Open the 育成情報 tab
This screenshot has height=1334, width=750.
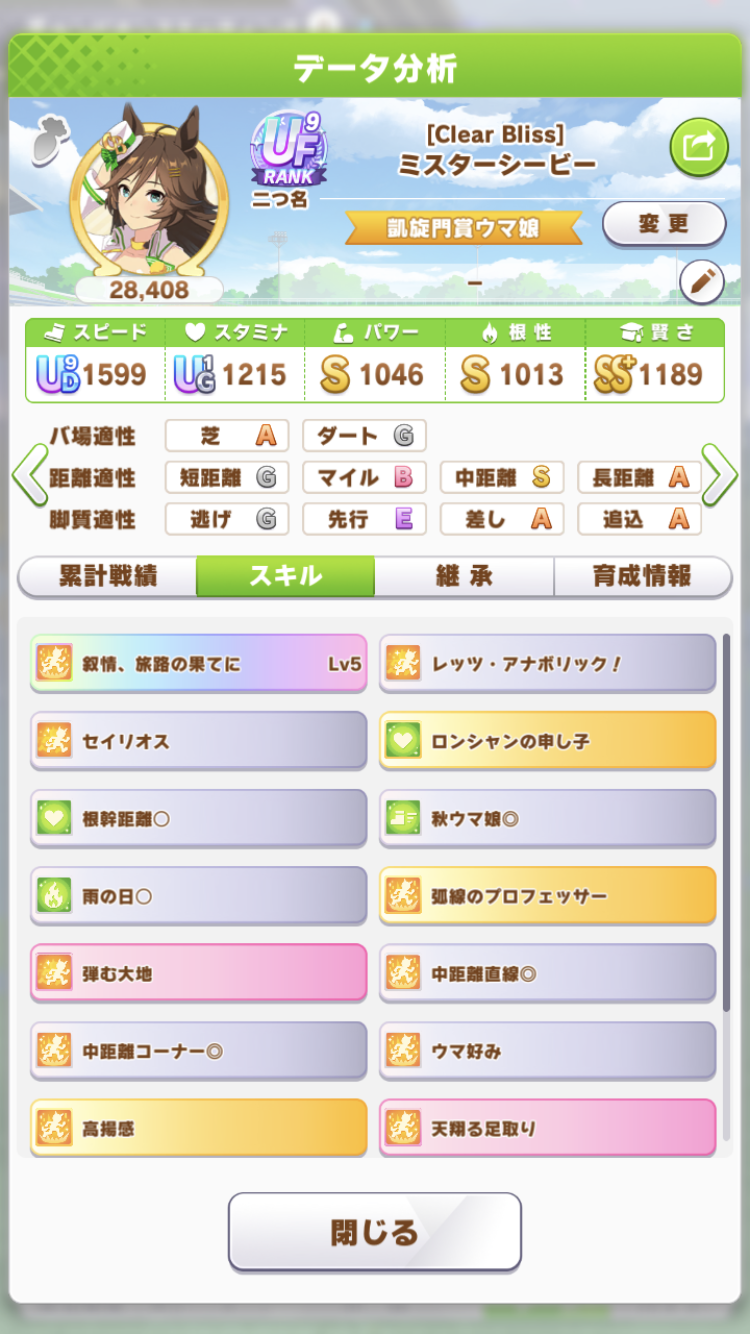(x=642, y=576)
